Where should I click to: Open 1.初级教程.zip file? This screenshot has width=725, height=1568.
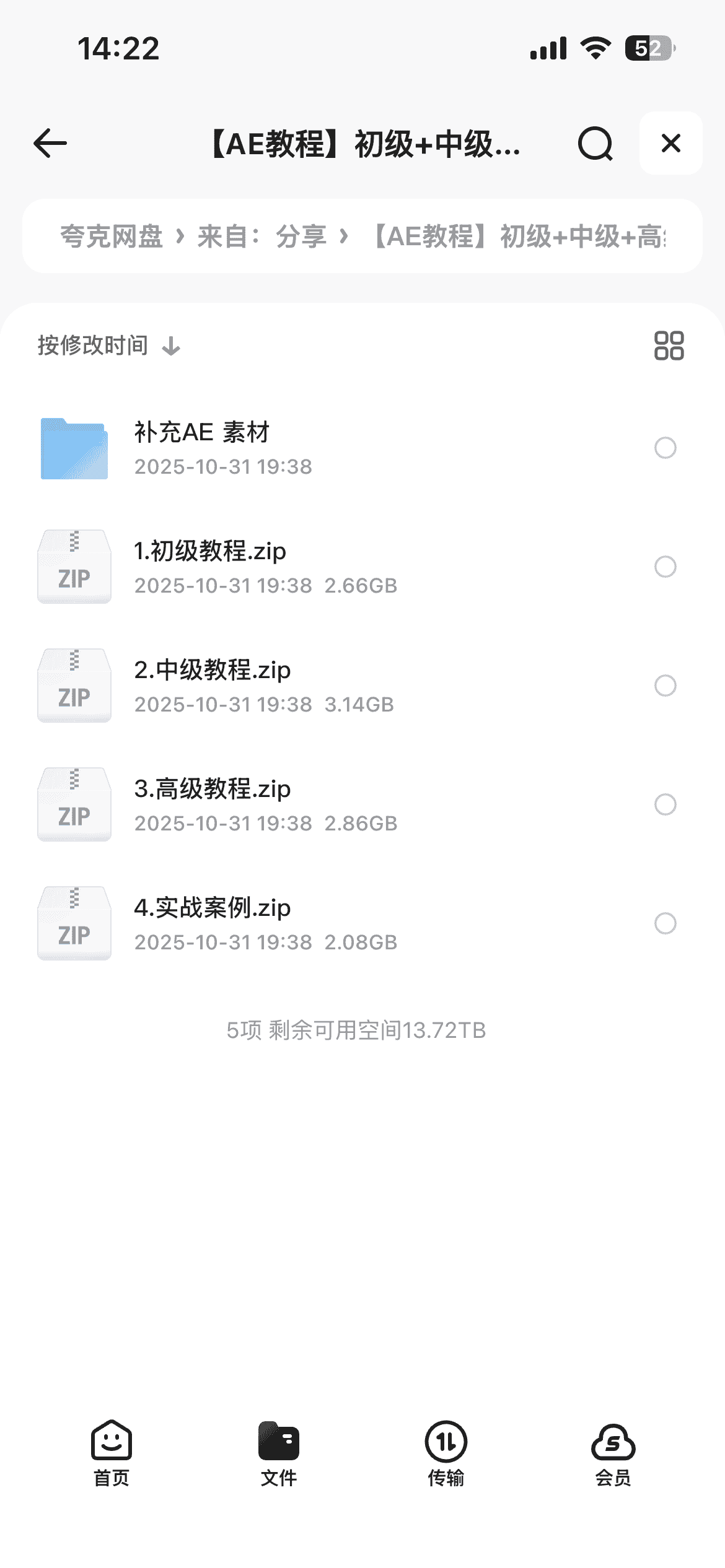click(x=211, y=566)
